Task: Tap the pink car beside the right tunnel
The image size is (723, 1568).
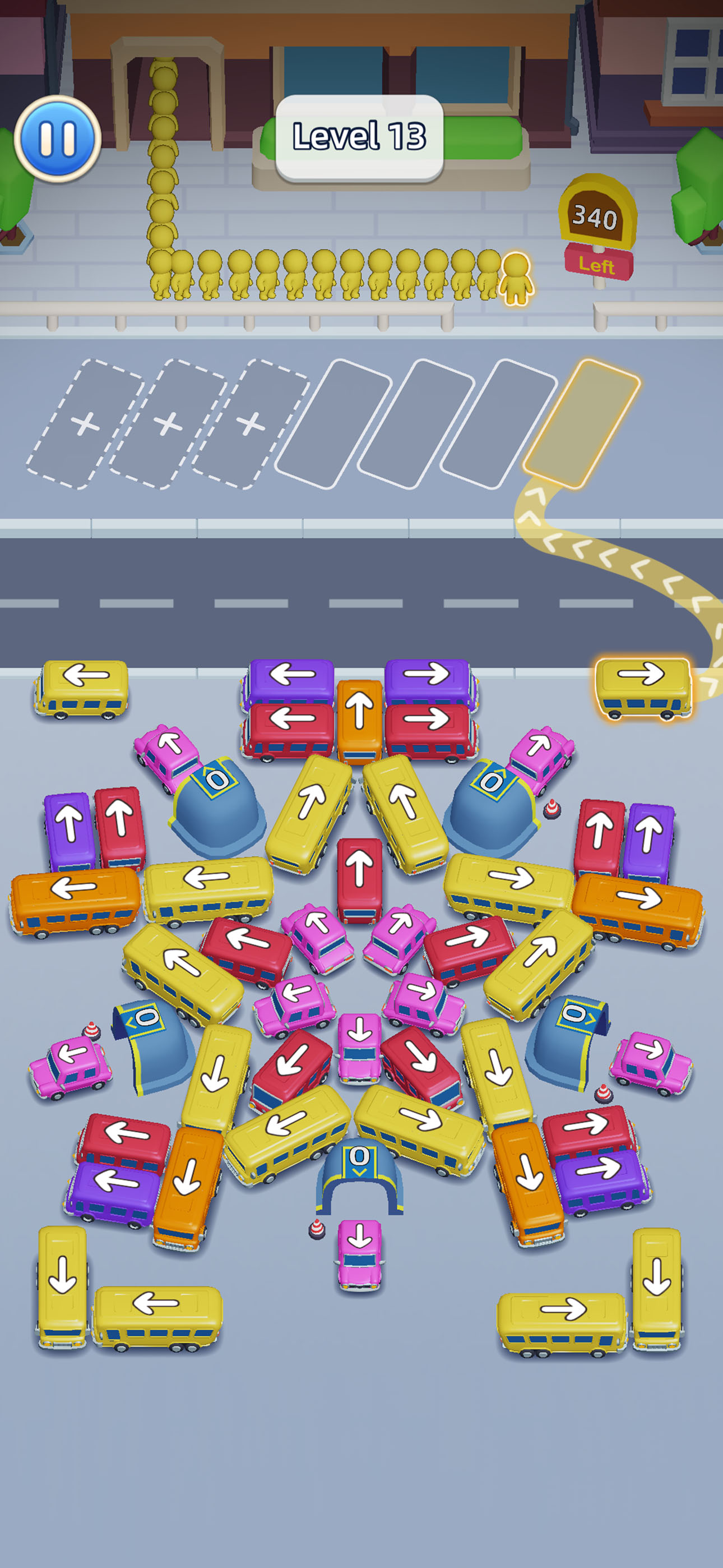Action: point(650,1062)
